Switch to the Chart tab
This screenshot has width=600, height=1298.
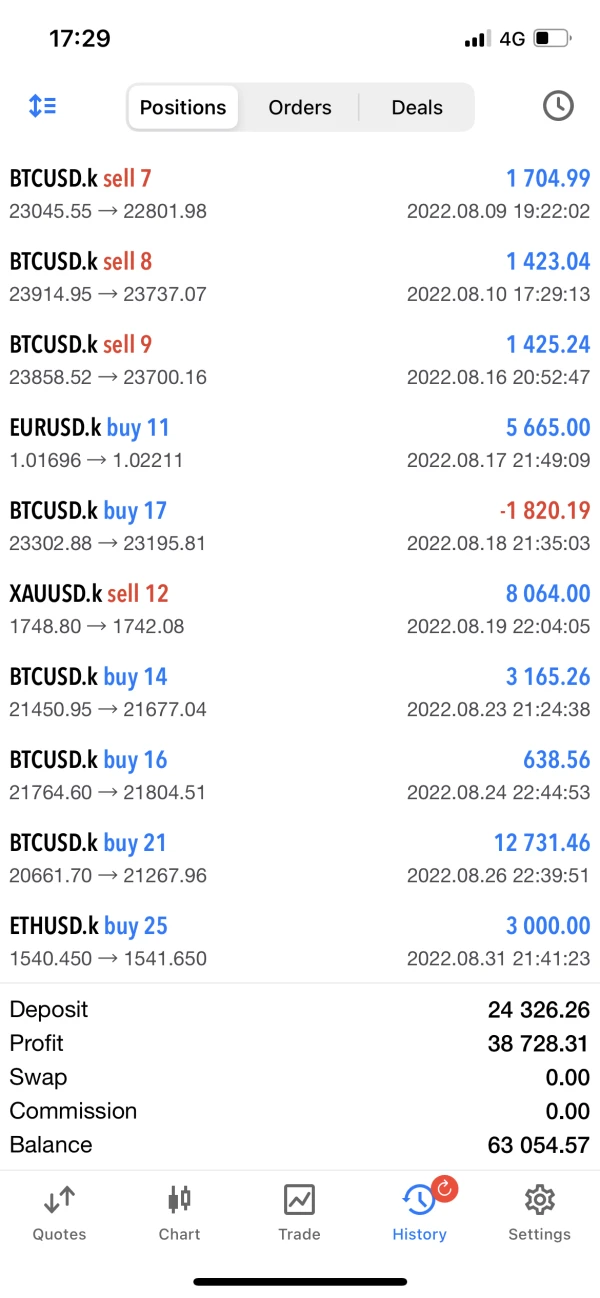point(180,1211)
